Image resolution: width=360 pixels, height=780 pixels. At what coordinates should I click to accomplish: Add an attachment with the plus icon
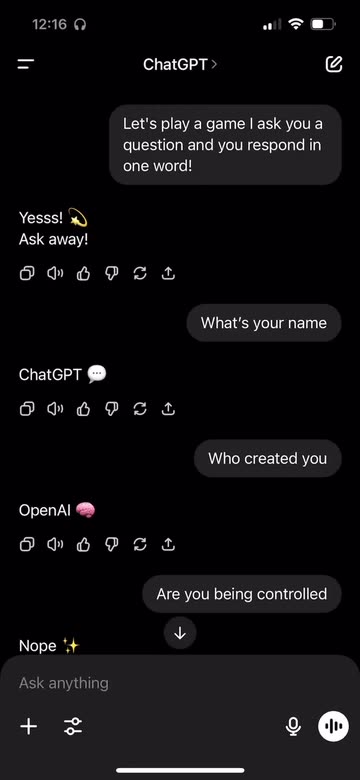(x=28, y=726)
